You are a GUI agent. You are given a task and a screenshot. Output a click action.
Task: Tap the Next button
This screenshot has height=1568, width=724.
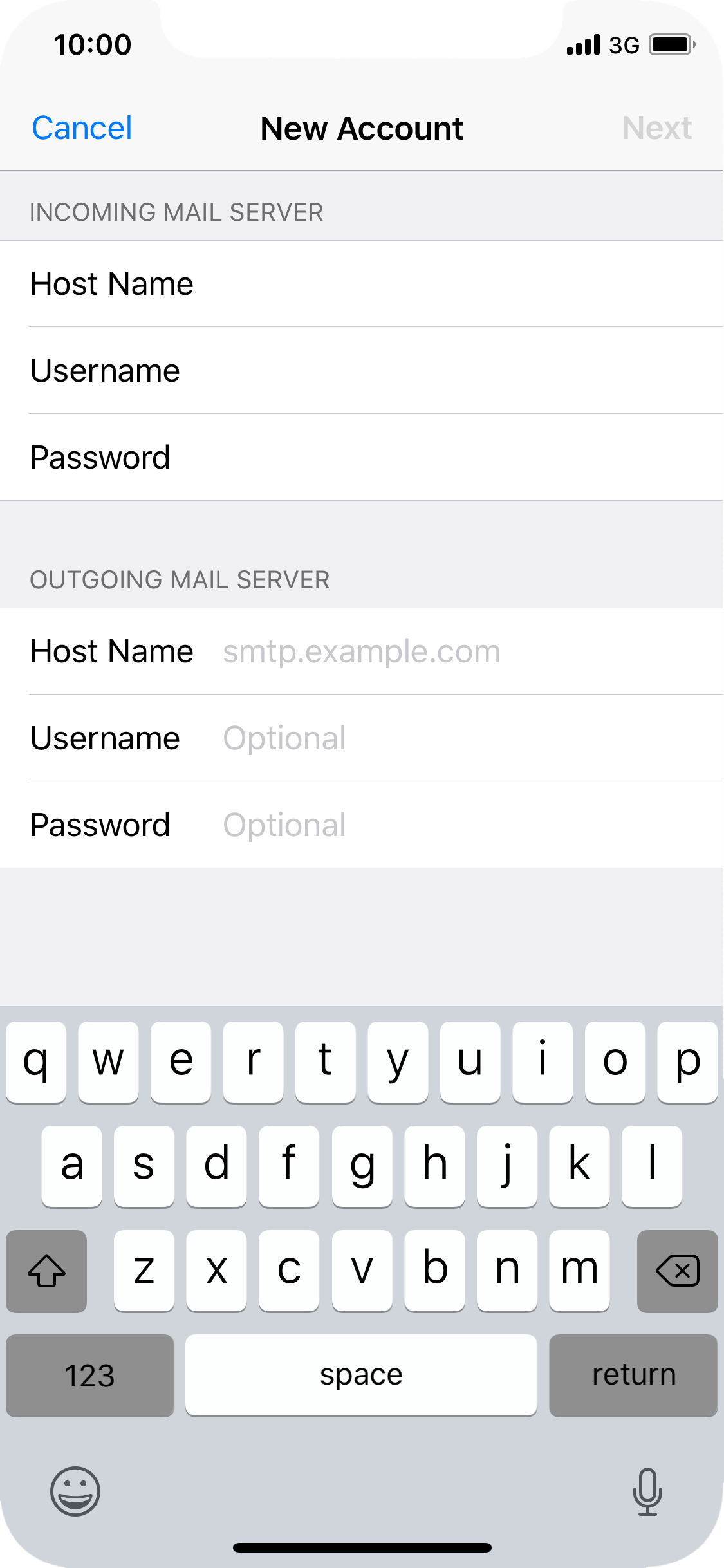(657, 127)
